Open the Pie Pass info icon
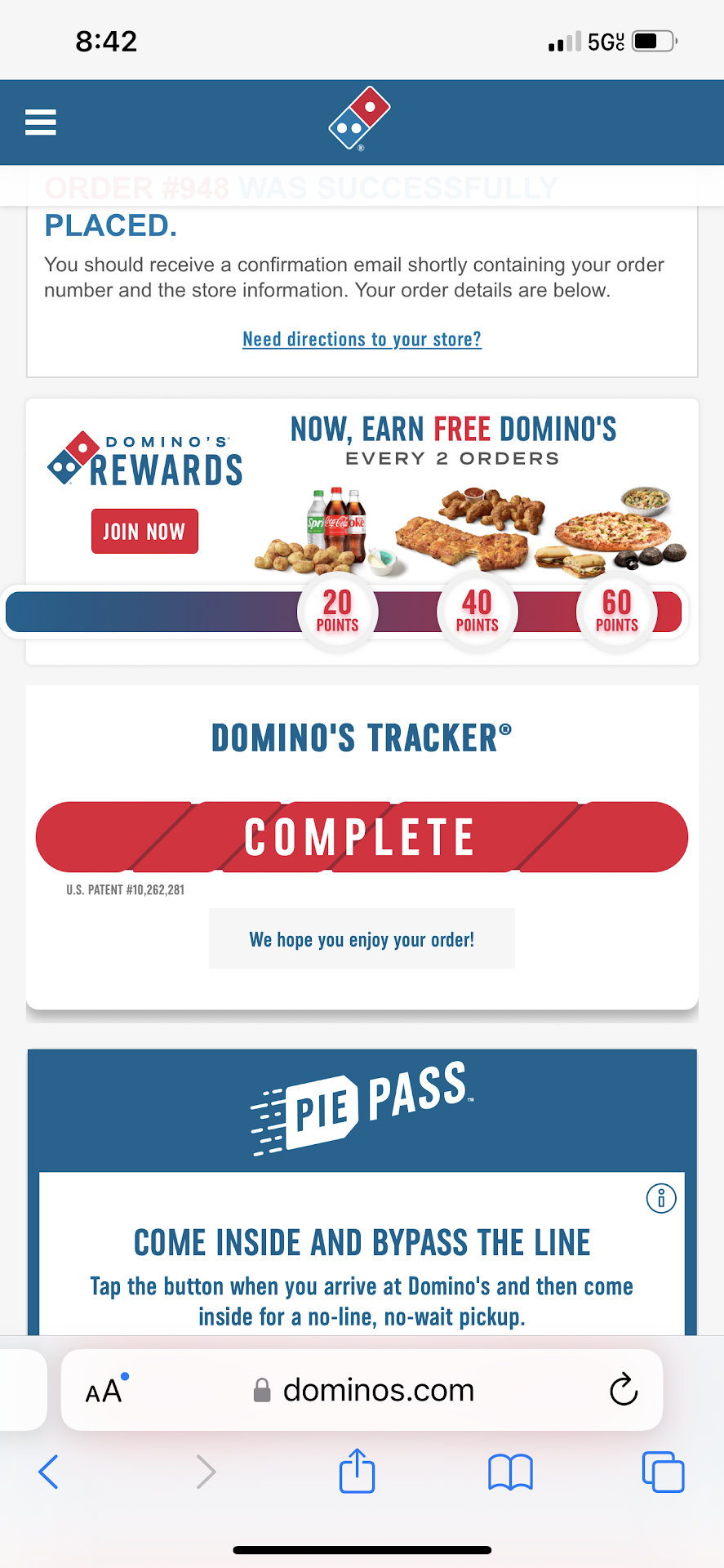Viewport: 724px width, 1568px height. [660, 1199]
